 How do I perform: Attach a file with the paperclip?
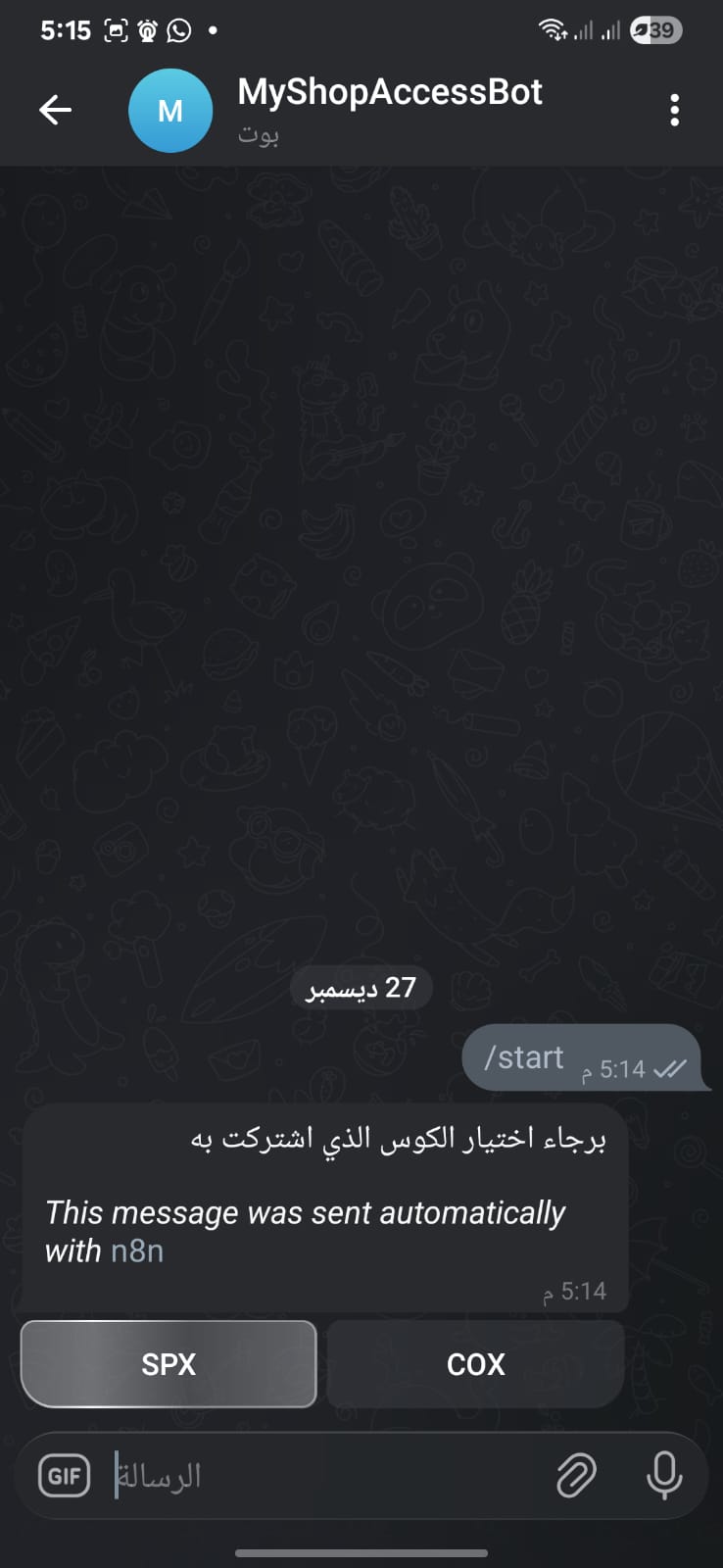coord(576,1476)
